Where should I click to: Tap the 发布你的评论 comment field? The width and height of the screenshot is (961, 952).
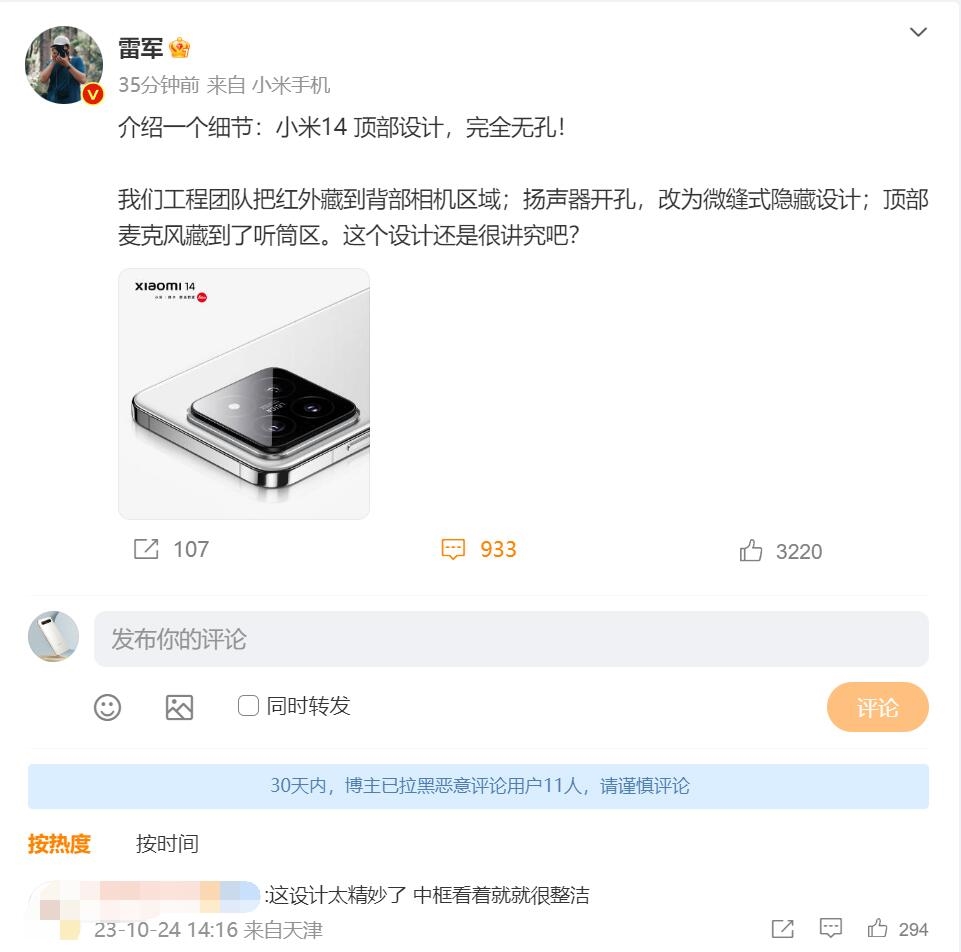pos(511,639)
